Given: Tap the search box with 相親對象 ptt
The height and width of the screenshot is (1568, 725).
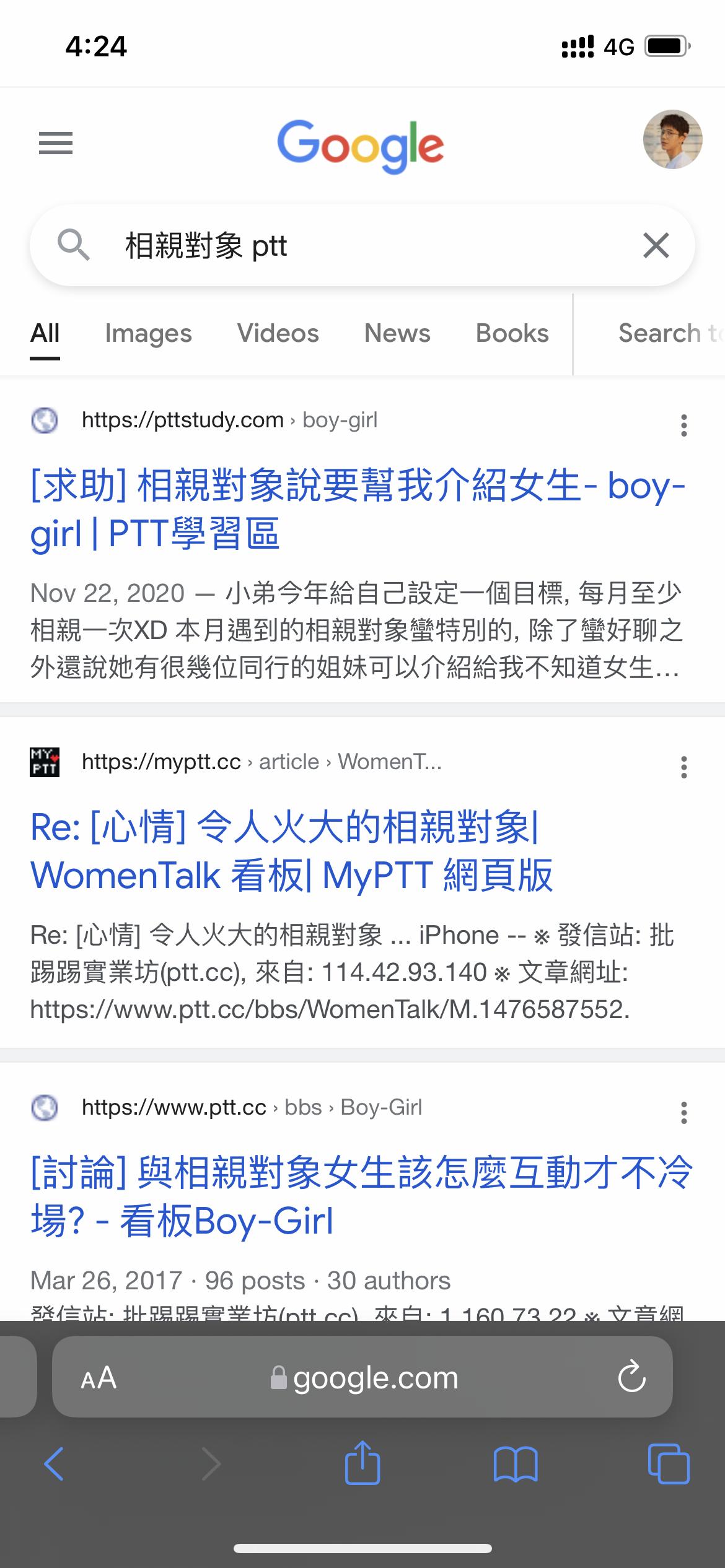Looking at the screenshot, I should point(359,246).
